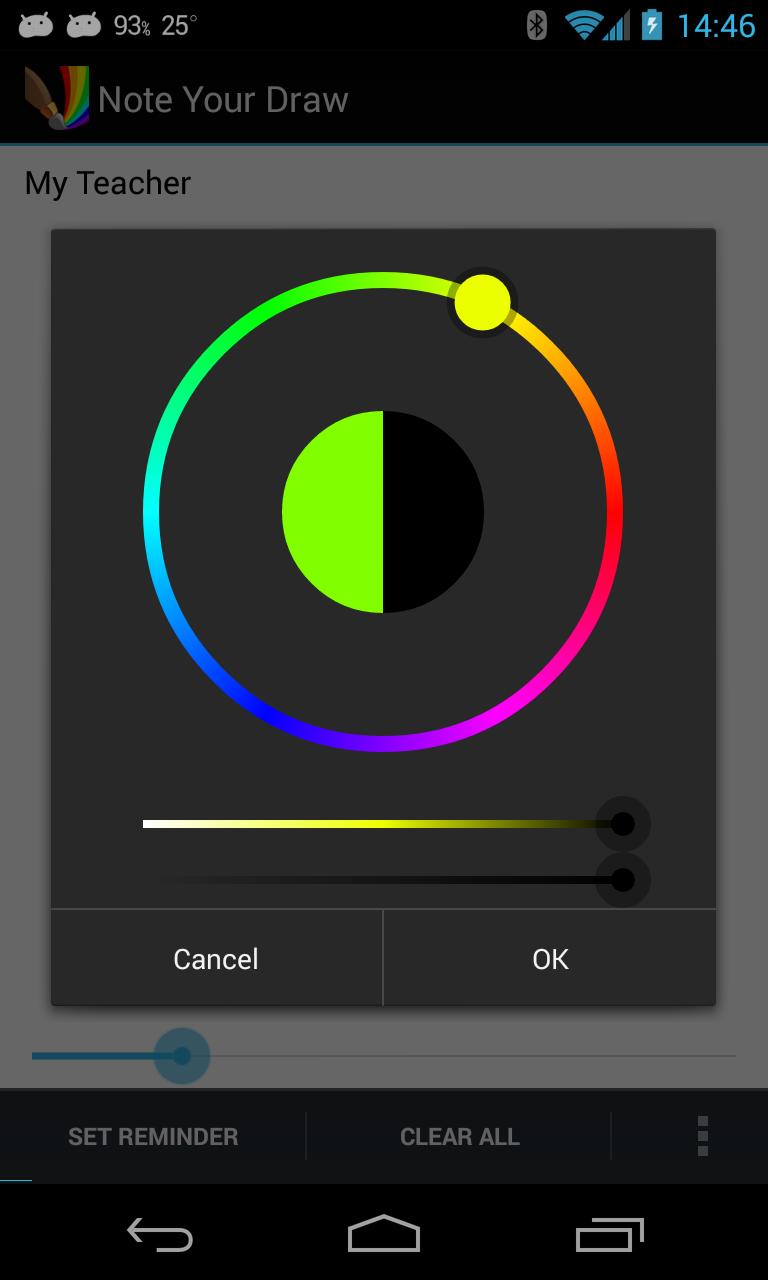The image size is (768, 1280).
Task: Cancel the color picker dialog
Action: 216,959
